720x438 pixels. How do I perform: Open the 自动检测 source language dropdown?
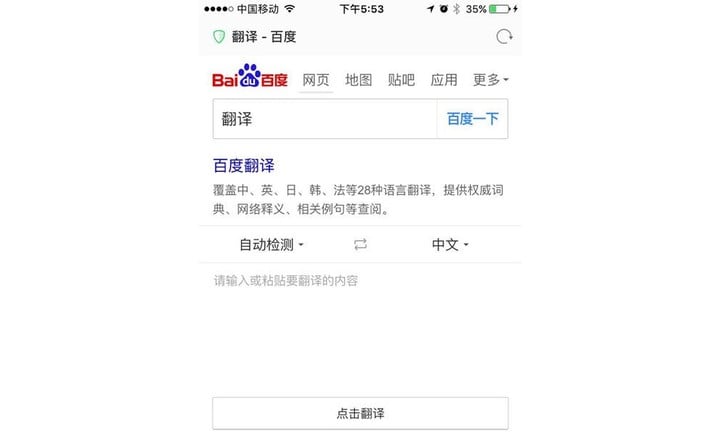click(x=271, y=244)
